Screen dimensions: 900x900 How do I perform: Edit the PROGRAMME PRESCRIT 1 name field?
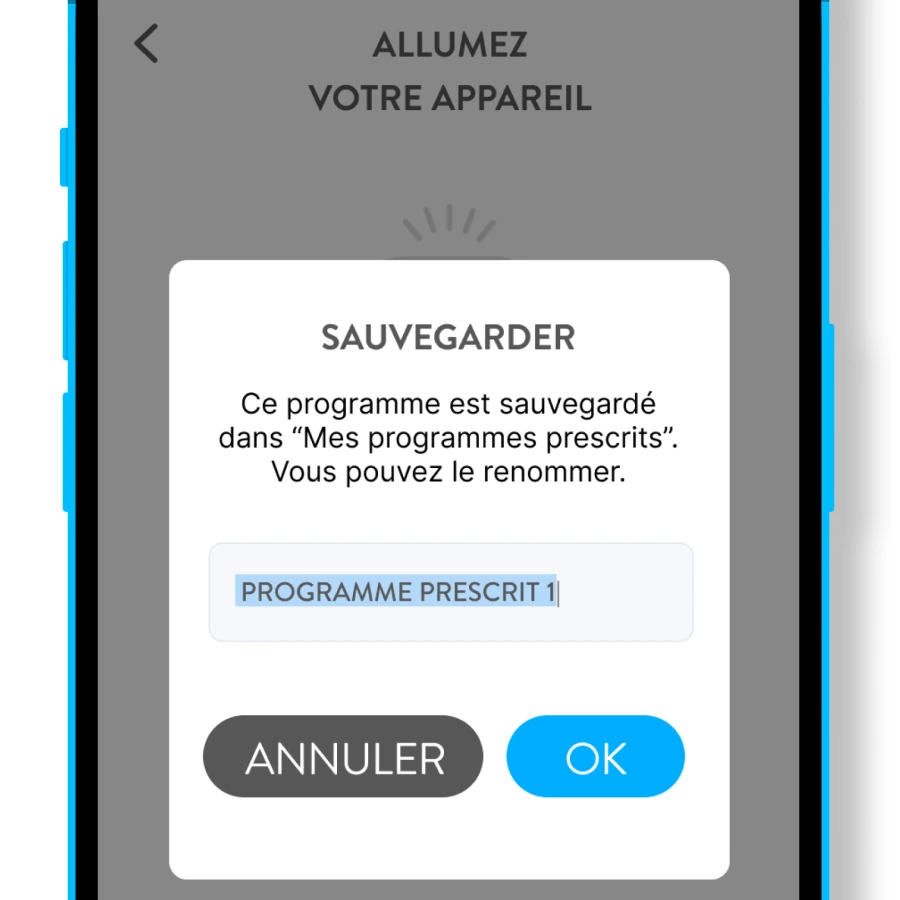(x=450, y=592)
